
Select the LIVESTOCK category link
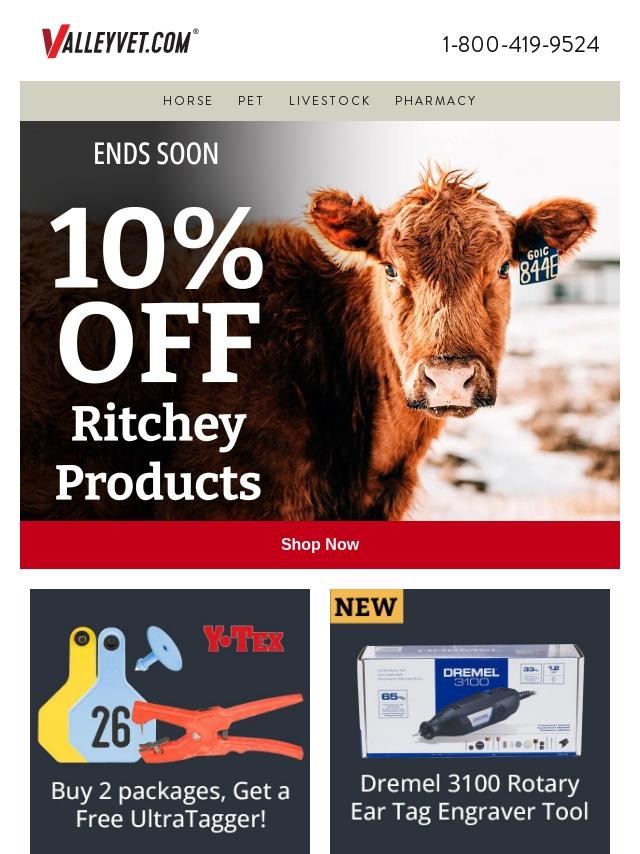click(330, 101)
